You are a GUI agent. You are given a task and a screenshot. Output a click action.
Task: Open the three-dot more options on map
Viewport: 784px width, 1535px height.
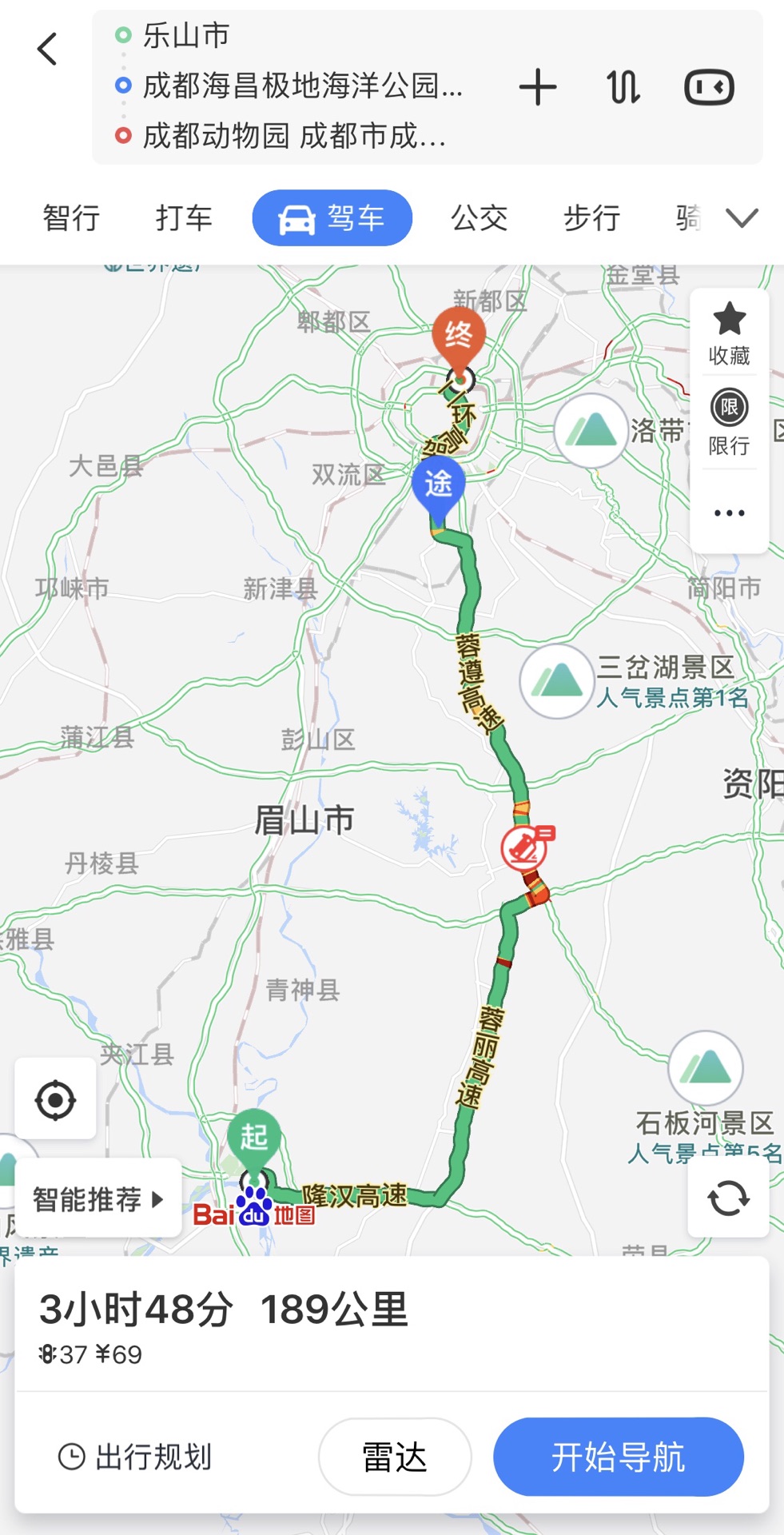tap(729, 512)
